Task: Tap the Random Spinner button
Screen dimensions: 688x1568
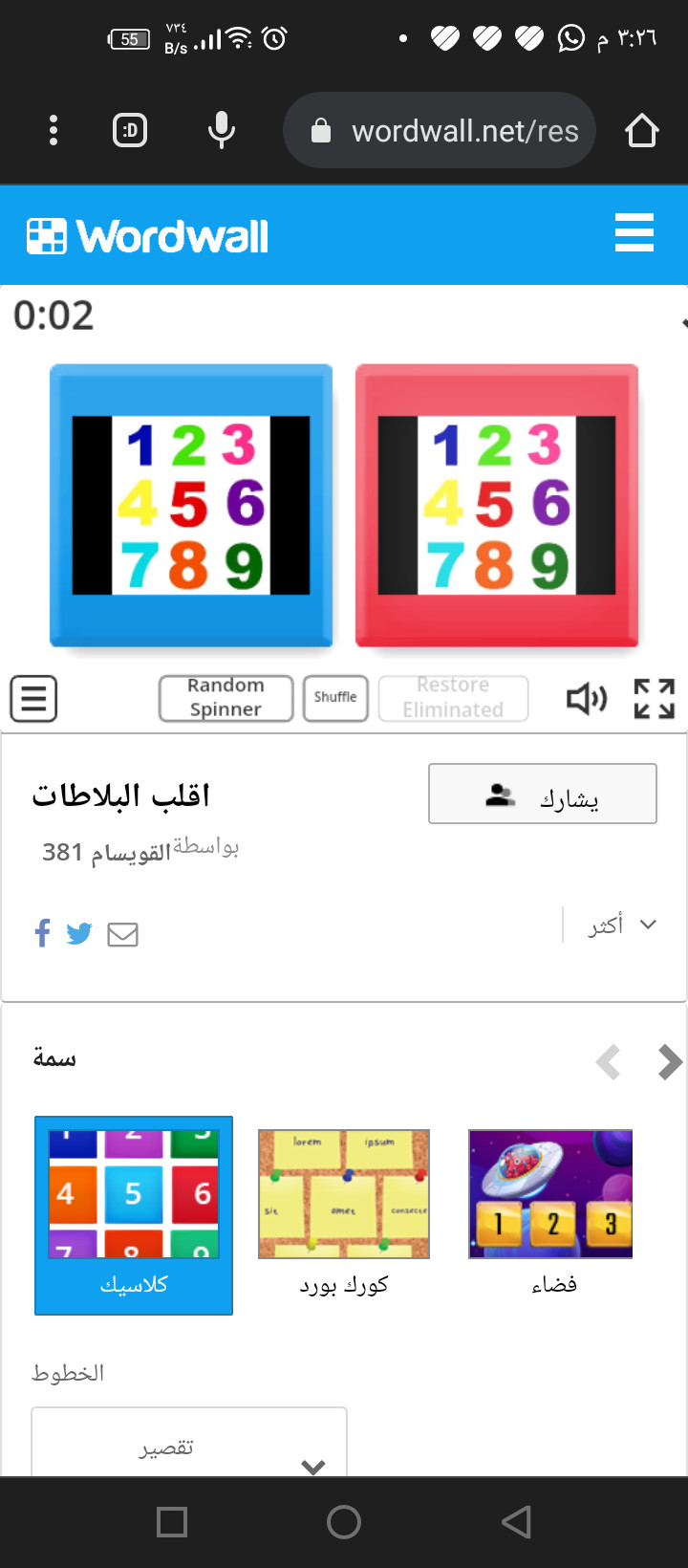Action: point(226,698)
